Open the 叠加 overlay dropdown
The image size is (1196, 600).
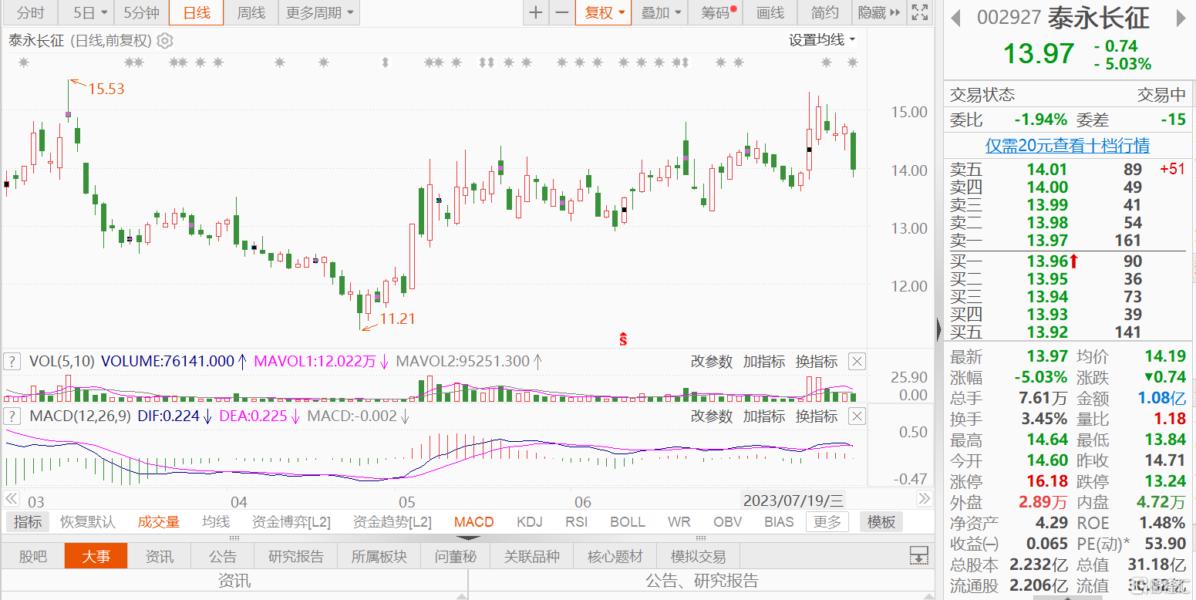click(661, 13)
